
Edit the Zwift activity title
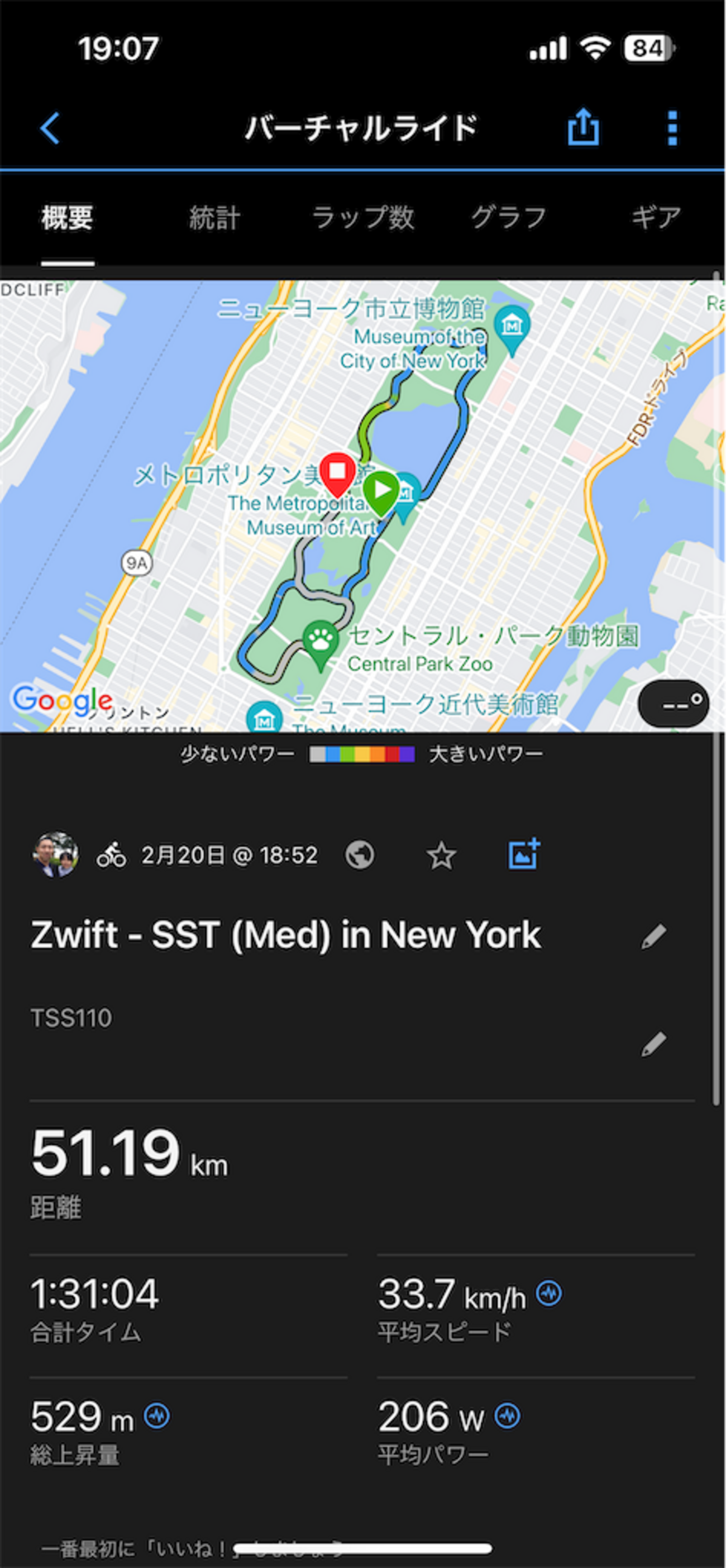tap(653, 936)
